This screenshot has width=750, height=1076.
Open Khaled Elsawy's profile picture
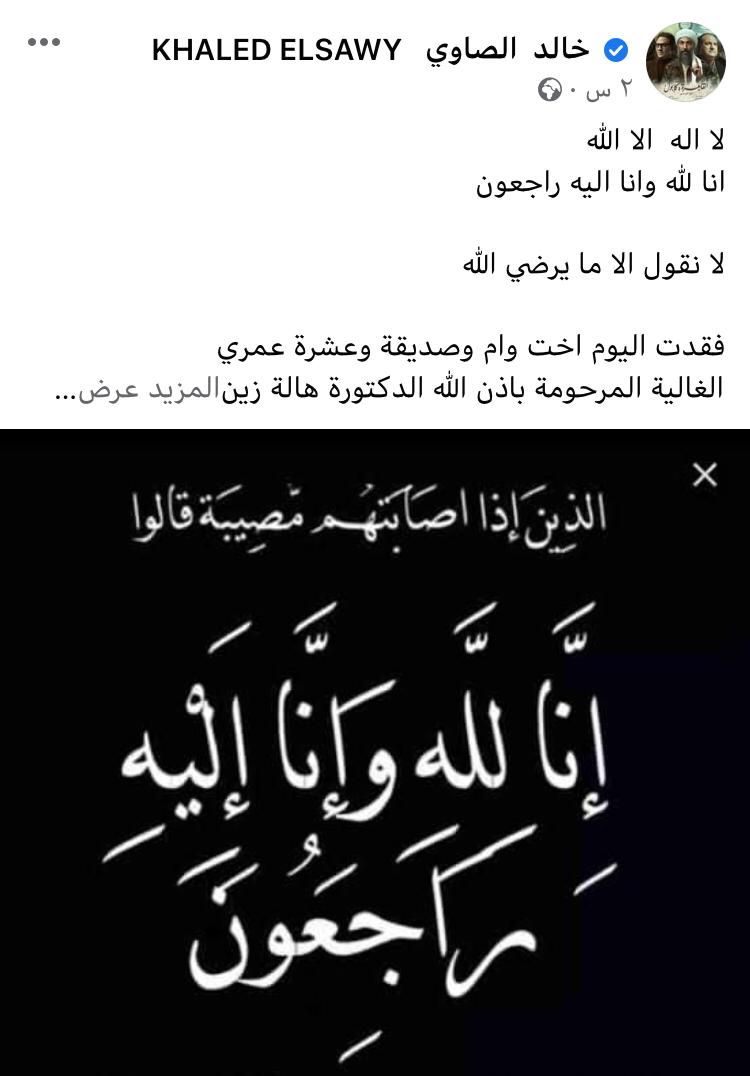686,61
